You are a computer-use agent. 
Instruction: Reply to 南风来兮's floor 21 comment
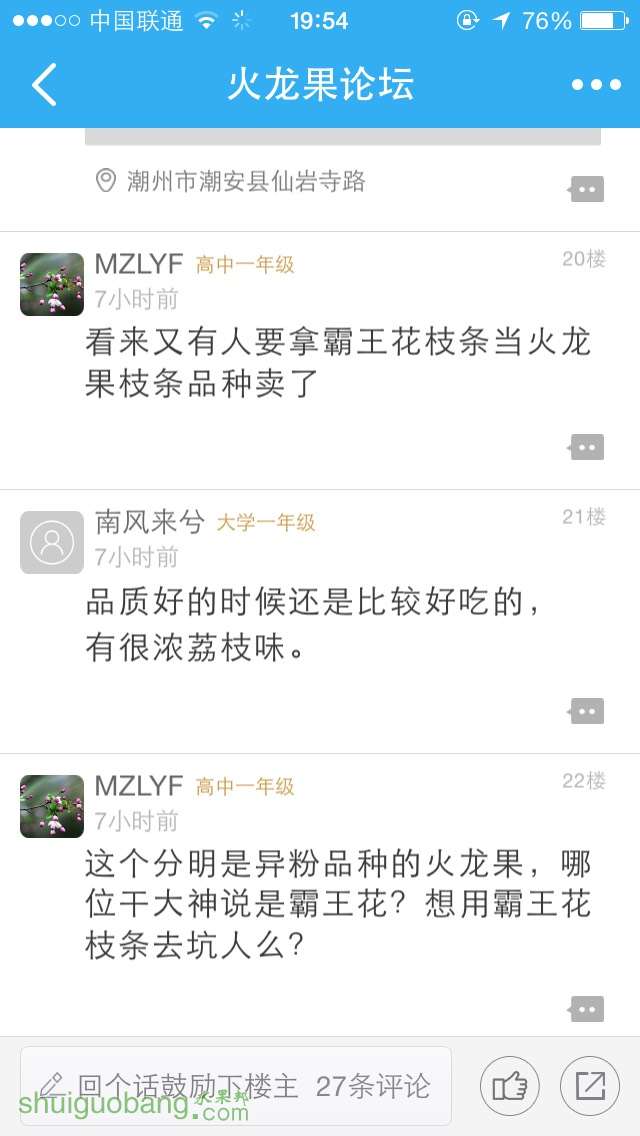tap(587, 711)
